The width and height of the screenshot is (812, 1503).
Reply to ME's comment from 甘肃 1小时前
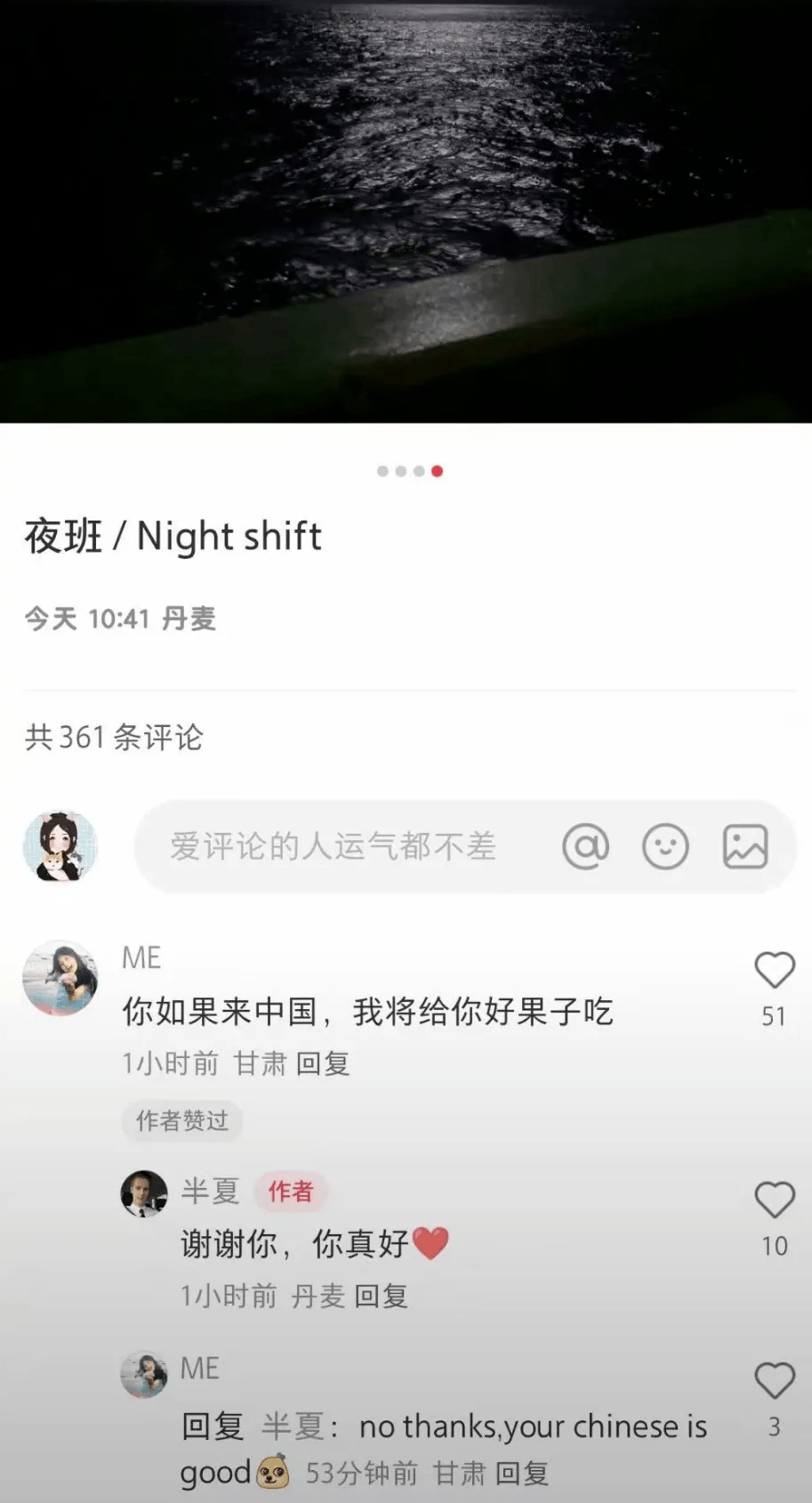(323, 1063)
